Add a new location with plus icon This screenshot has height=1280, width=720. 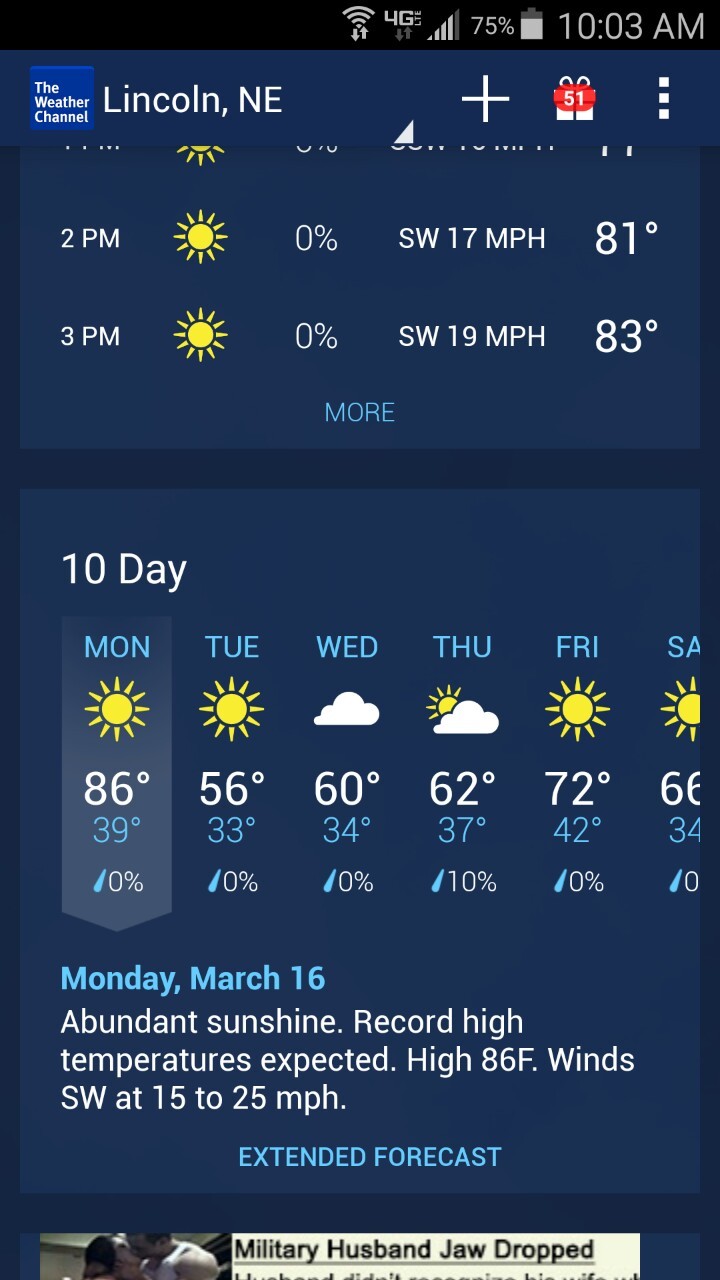pos(485,99)
